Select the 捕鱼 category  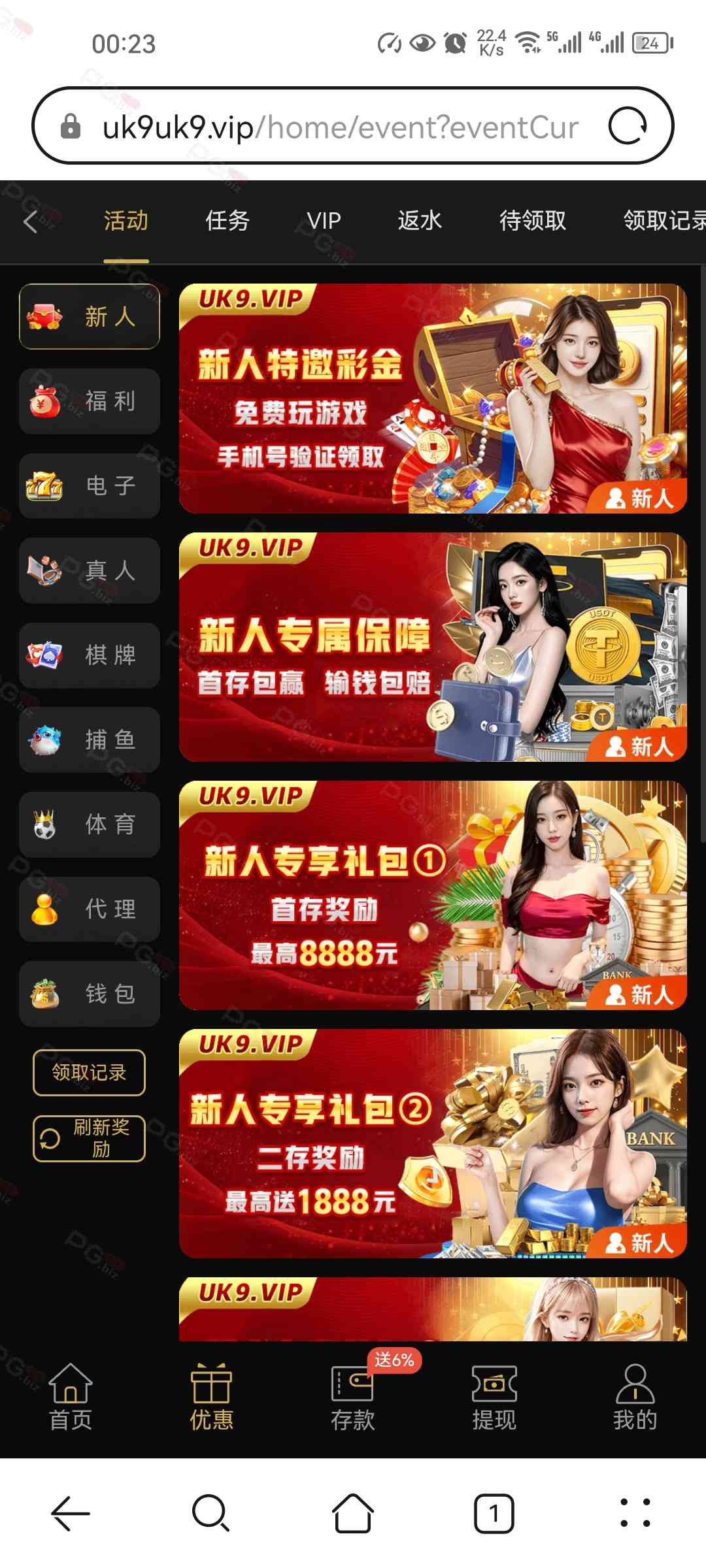click(90, 740)
